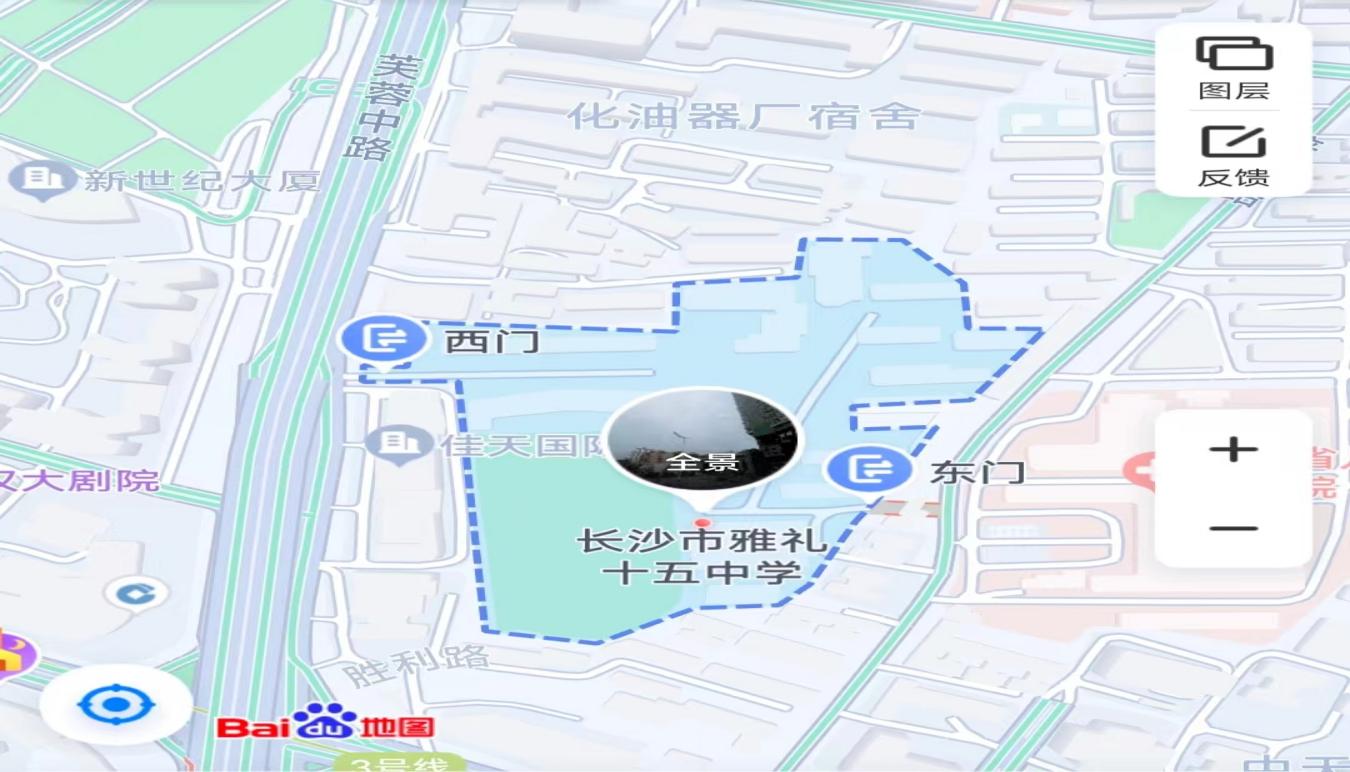Screen dimensions: 1350x772
Task: Open the 图层 map layers panel
Action: pyautogui.click(x=1233, y=68)
